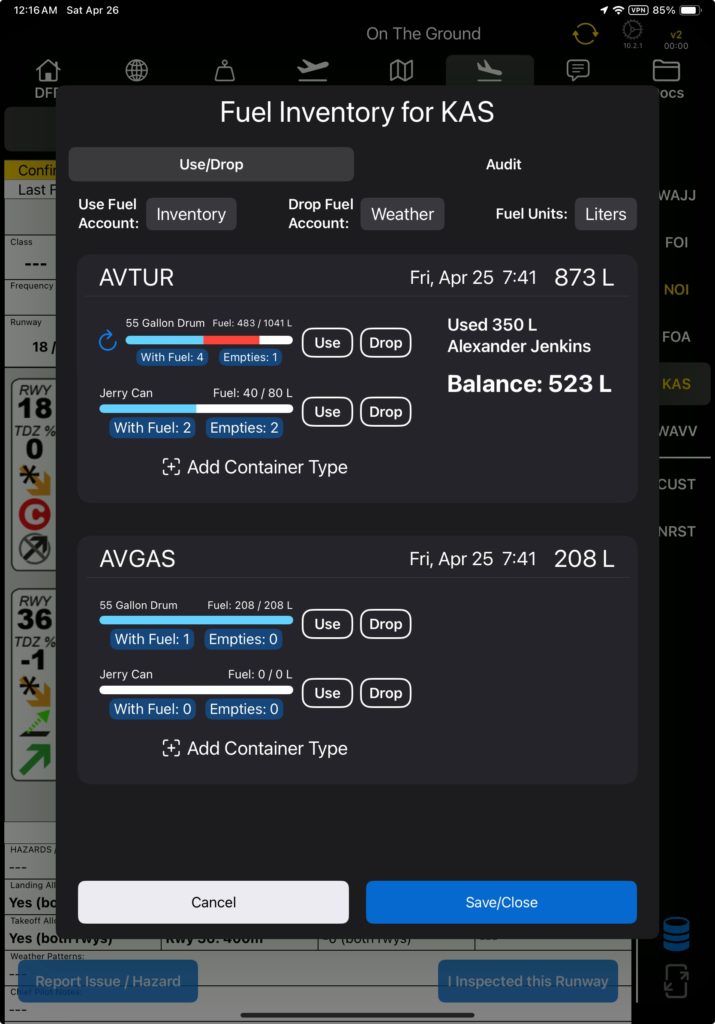The height and width of the screenshot is (1024, 715).
Task: Tap Drop for AVGAS 55 Gallon Drum
Action: [x=385, y=624]
